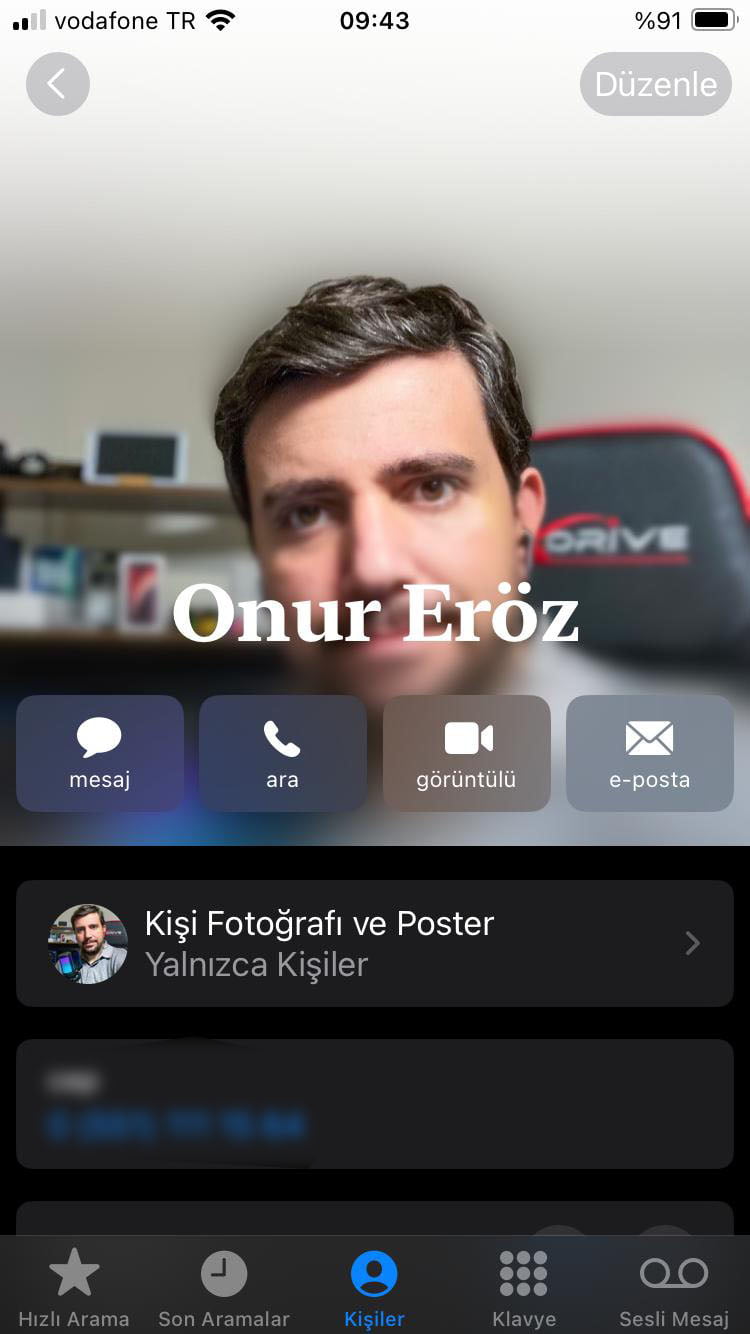Send a message with the mesaj button
Screen dimensions: 750x1334
tap(100, 753)
